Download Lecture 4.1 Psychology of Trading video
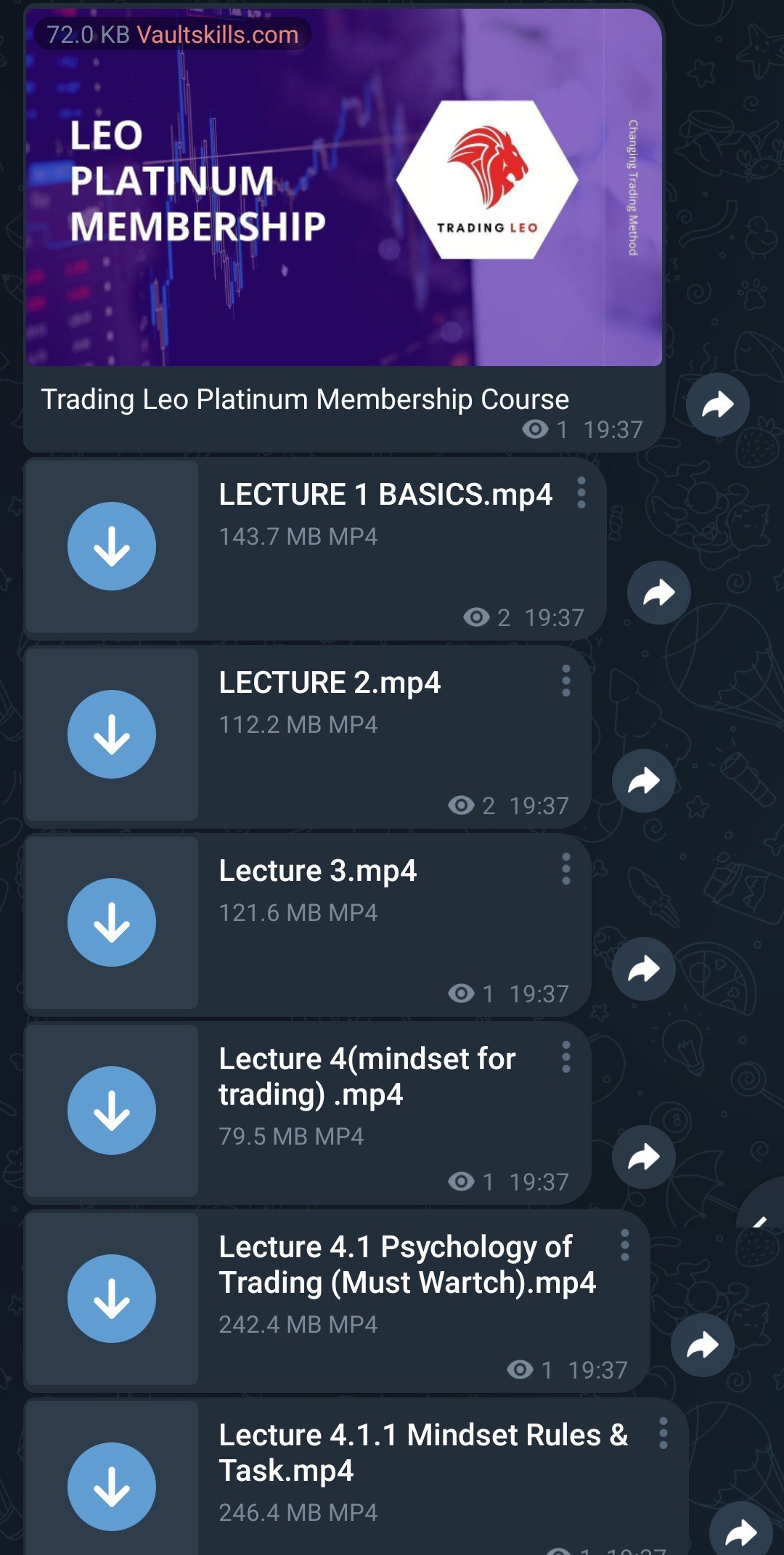 (x=112, y=1299)
